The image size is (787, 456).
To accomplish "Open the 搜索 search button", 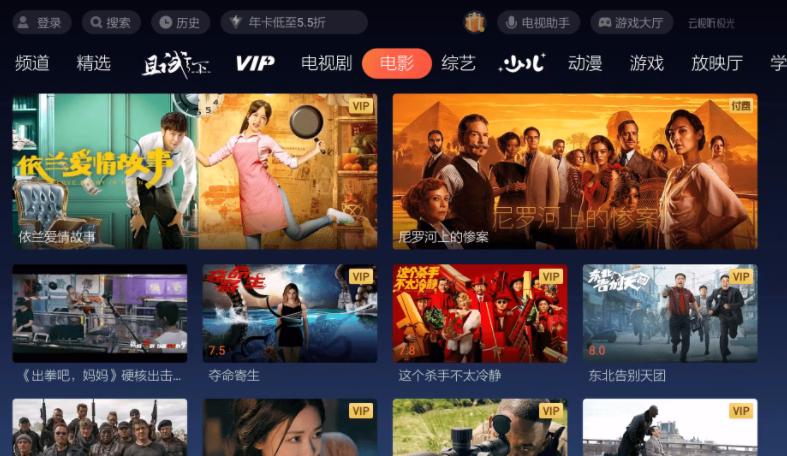I will (x=110, y=22).
